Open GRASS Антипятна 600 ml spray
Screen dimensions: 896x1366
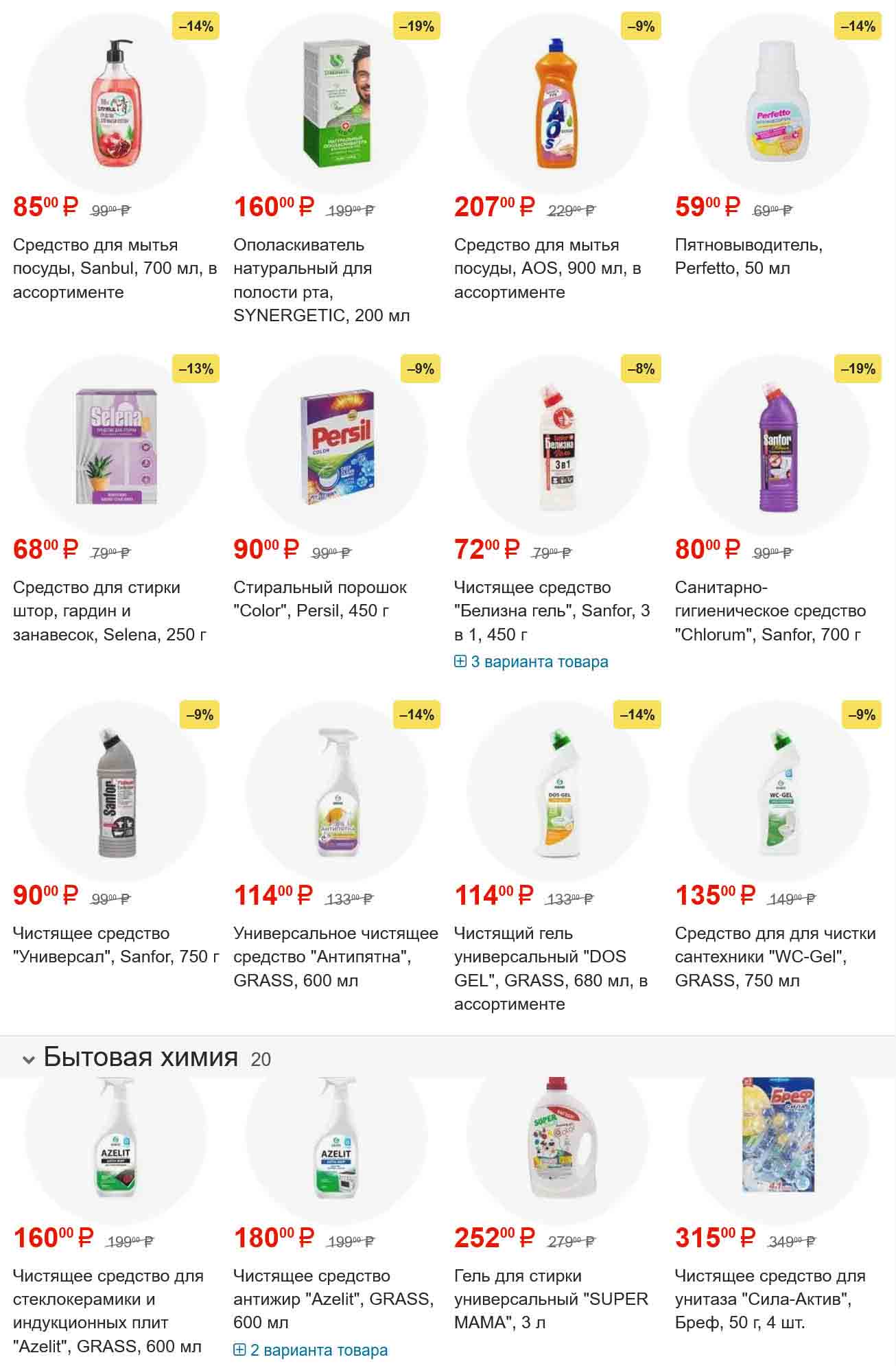[335, 956]
